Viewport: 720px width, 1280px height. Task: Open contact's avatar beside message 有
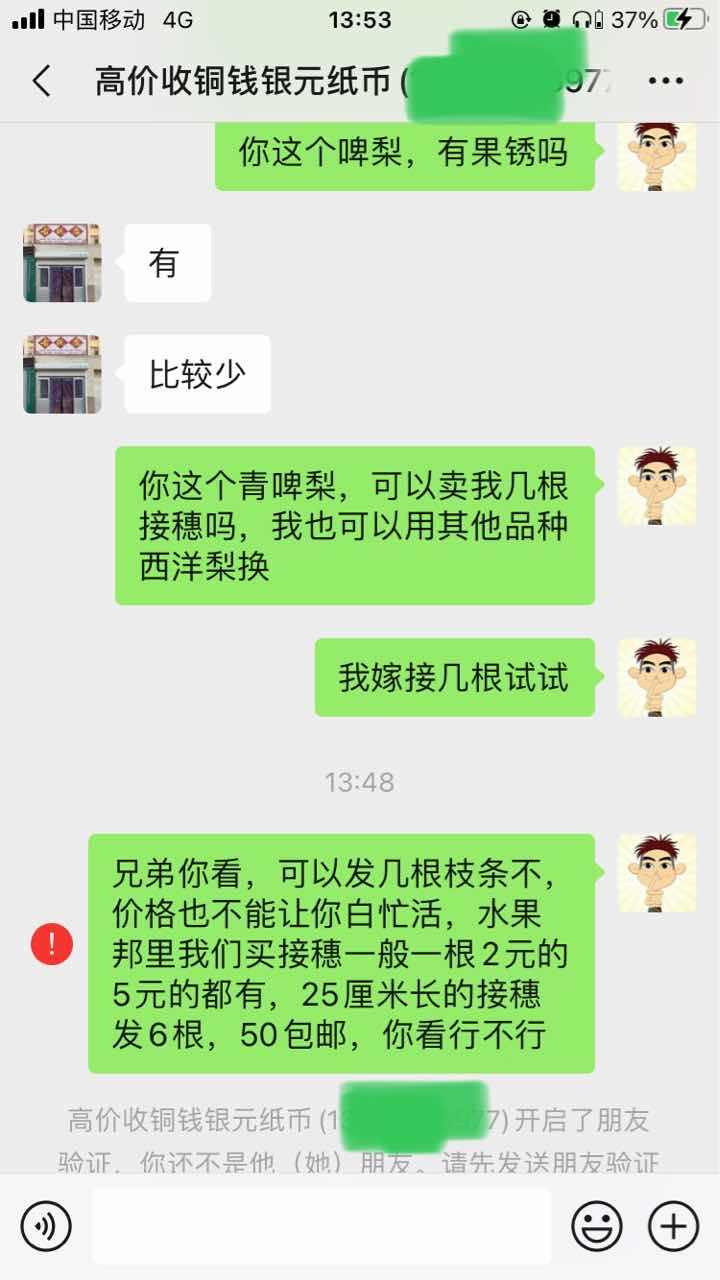coord(62,263)
